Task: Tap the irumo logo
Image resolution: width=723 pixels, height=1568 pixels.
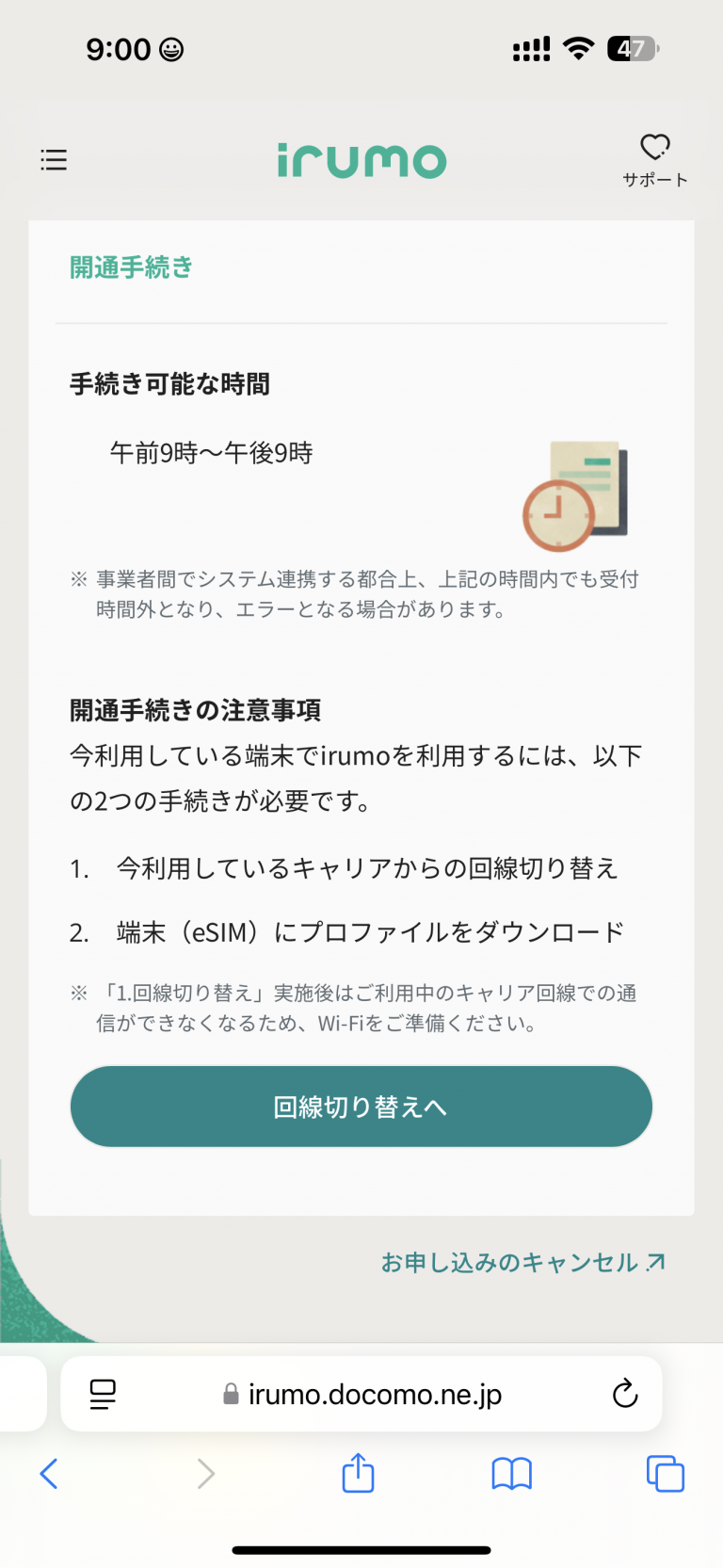Action: tap(361, 160)
